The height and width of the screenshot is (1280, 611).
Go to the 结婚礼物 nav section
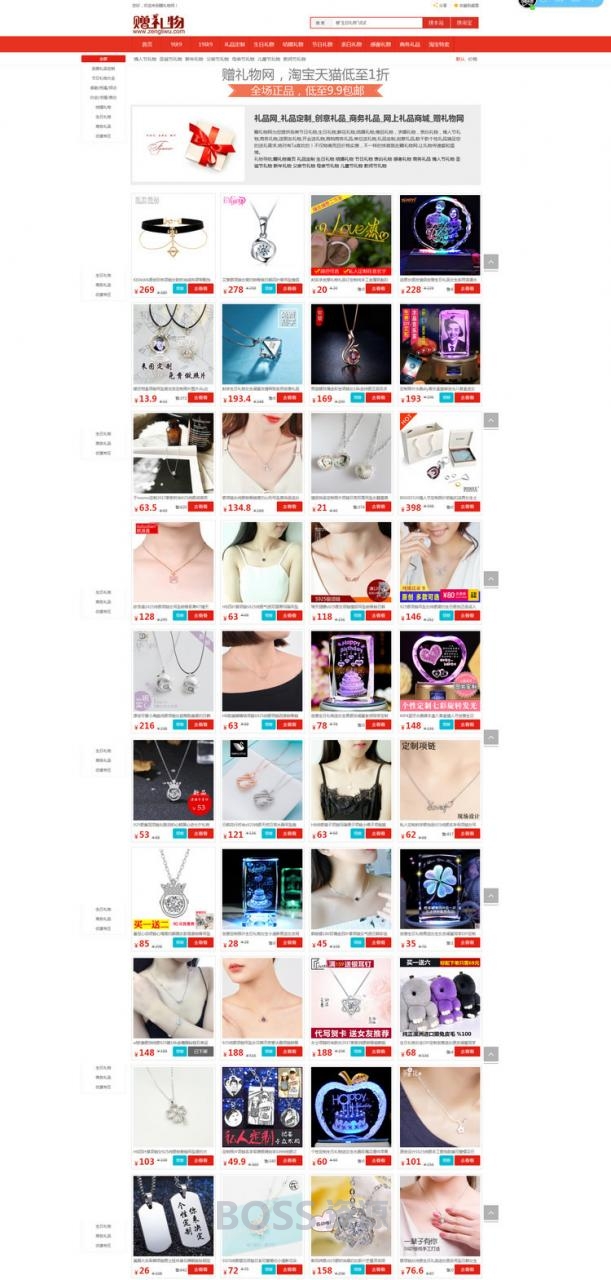point(292,44)
